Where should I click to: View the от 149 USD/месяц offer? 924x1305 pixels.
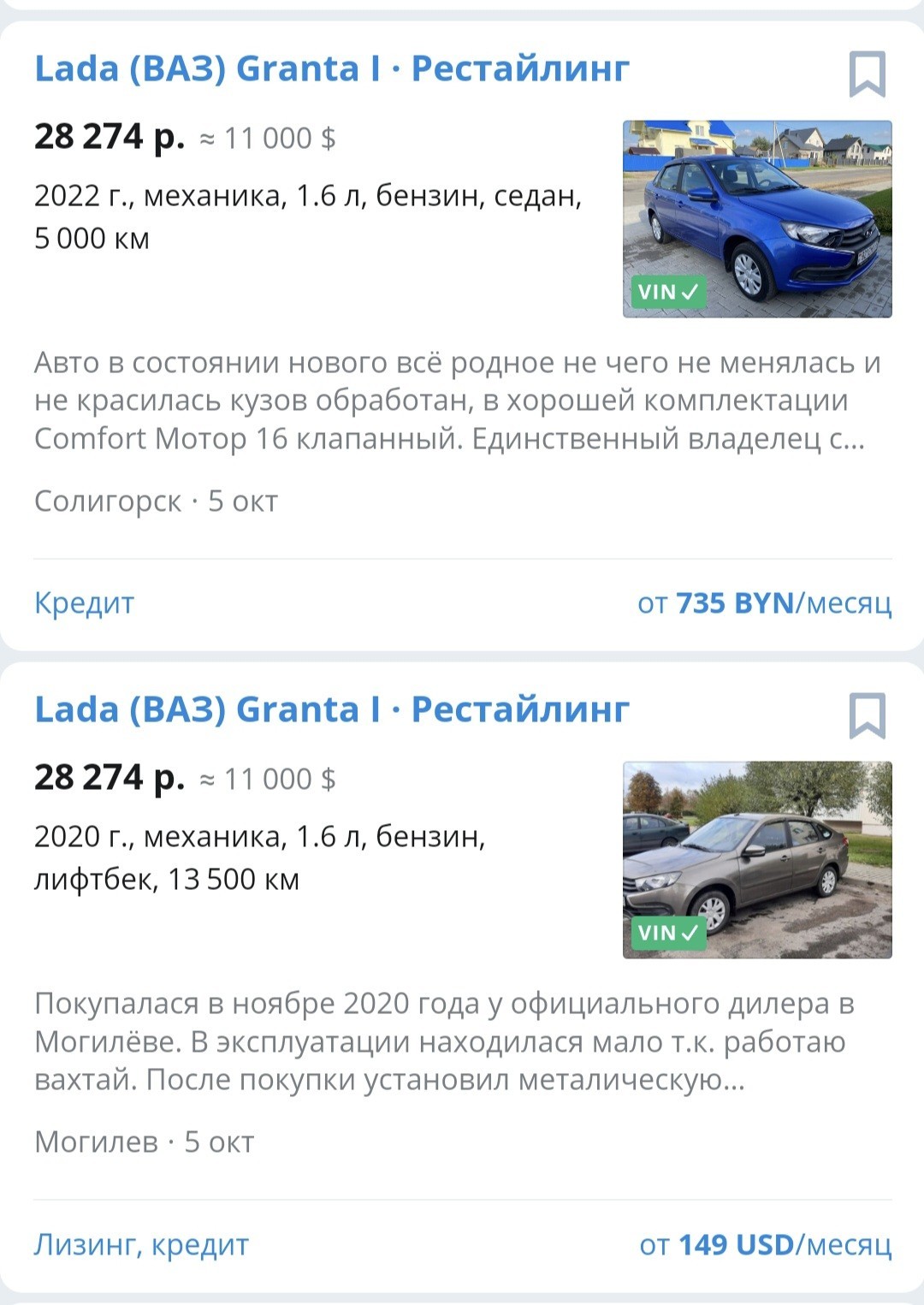[x=766, y=1244]
